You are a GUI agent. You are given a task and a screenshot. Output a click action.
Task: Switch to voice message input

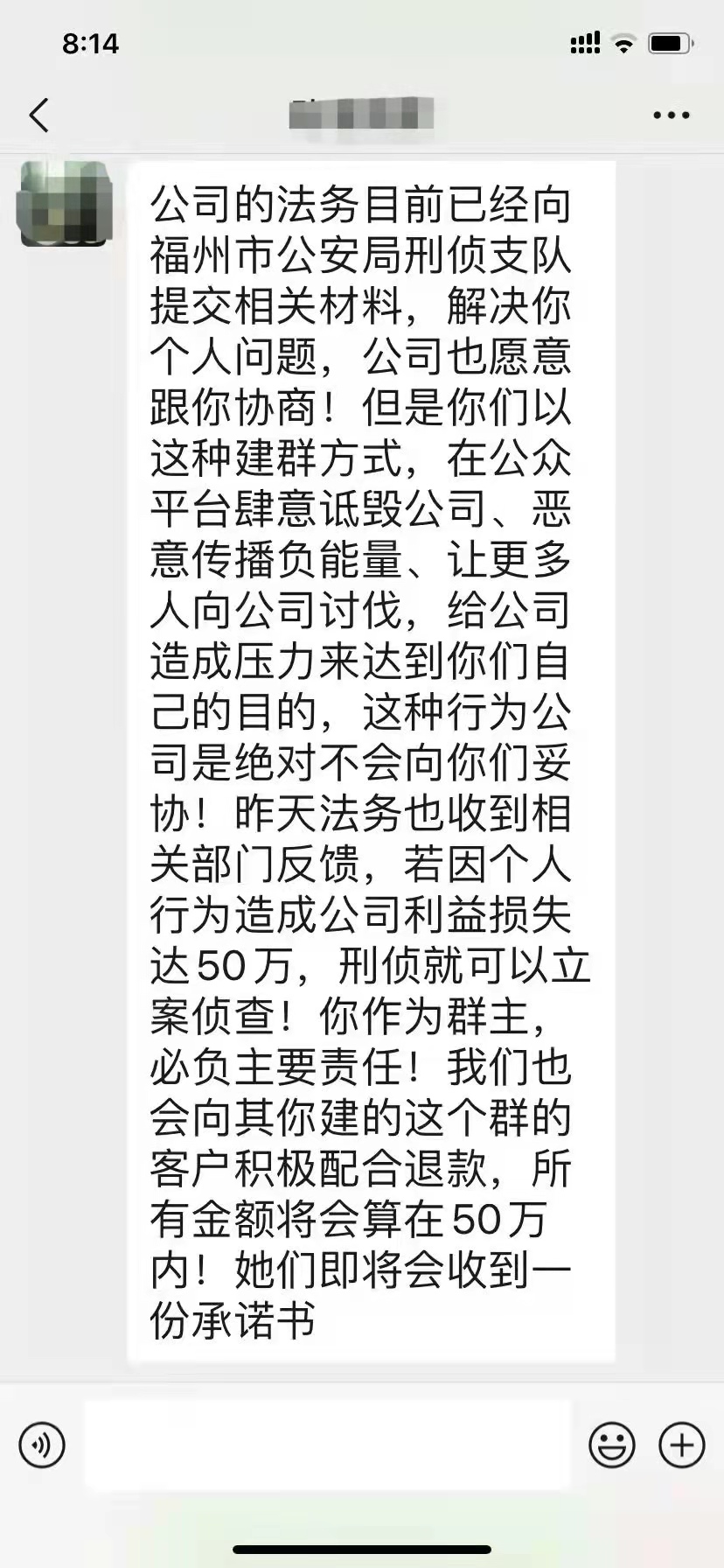[42, 1445]
